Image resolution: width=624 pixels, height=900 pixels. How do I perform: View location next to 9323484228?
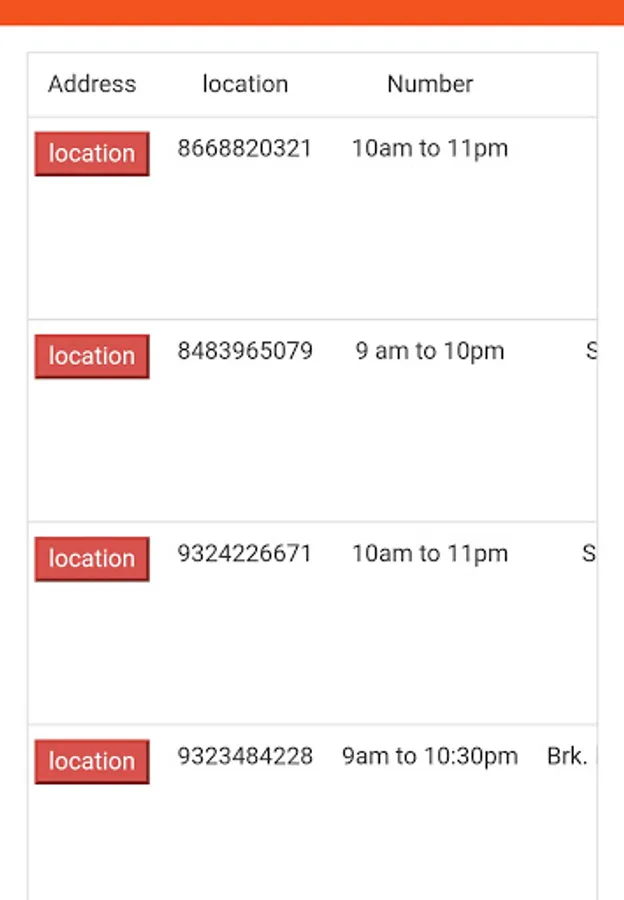click(92, 761)
